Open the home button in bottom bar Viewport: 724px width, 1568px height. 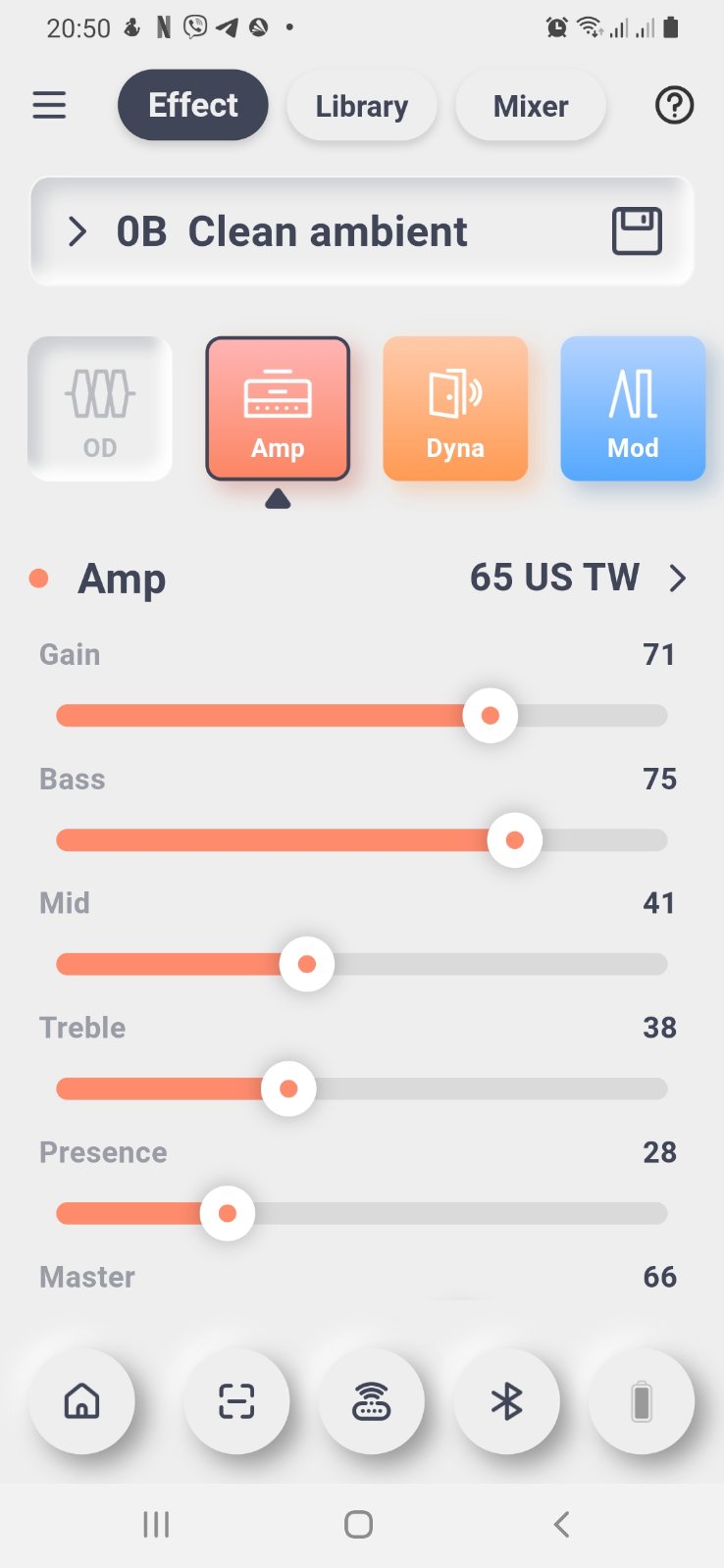click(x=81, y=1401)
